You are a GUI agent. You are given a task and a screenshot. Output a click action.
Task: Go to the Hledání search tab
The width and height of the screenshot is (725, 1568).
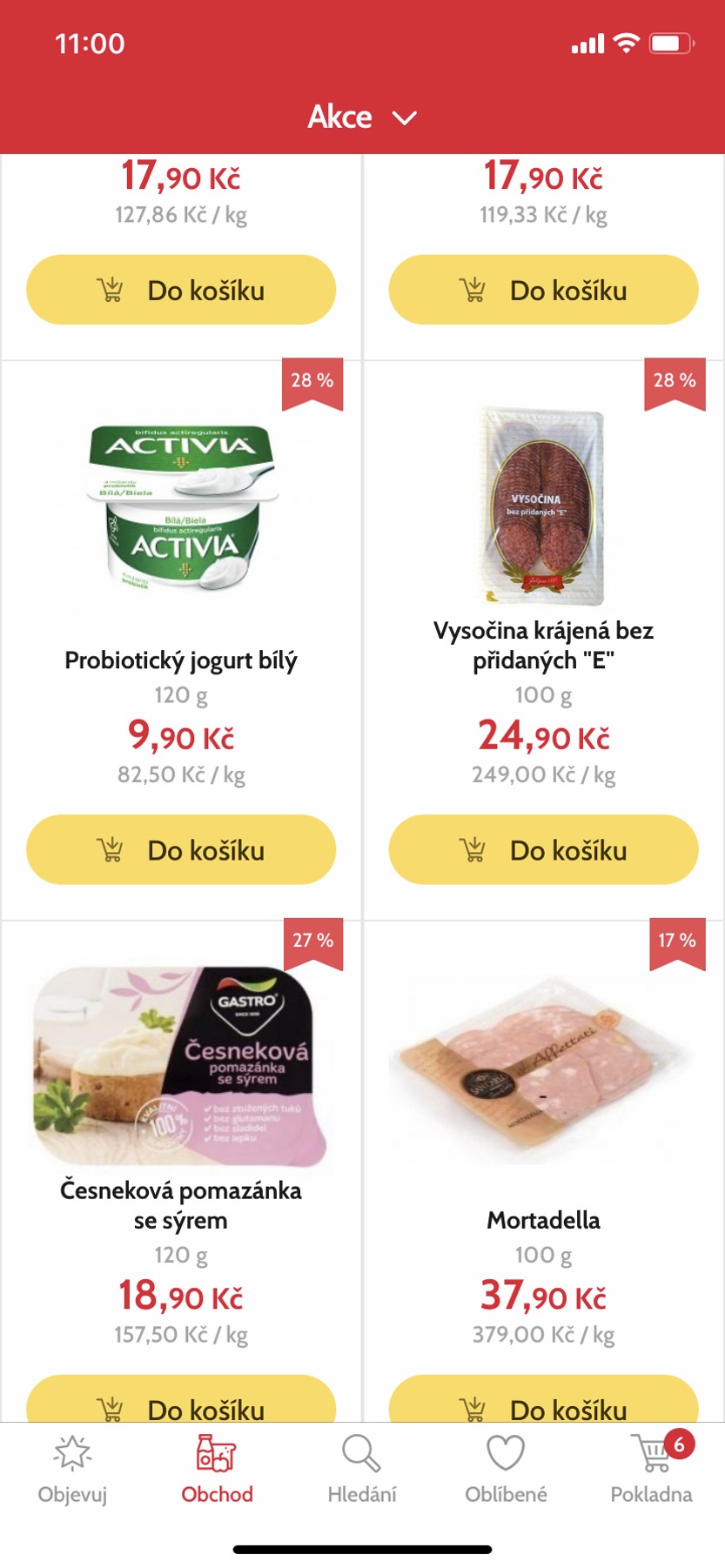point(361,1471)
